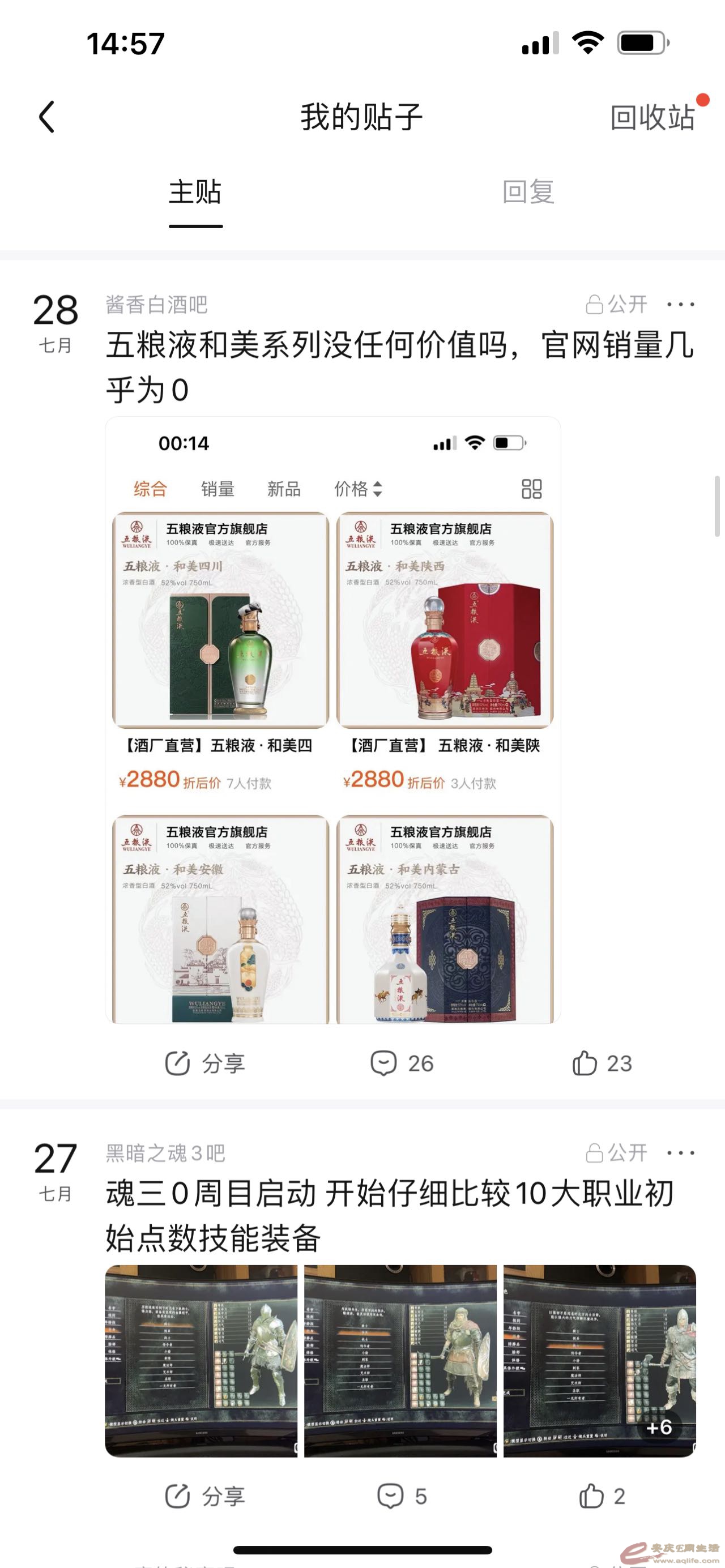Open the 五粮液和美系列 post
725x1568 pixels.
coord(399,366)
